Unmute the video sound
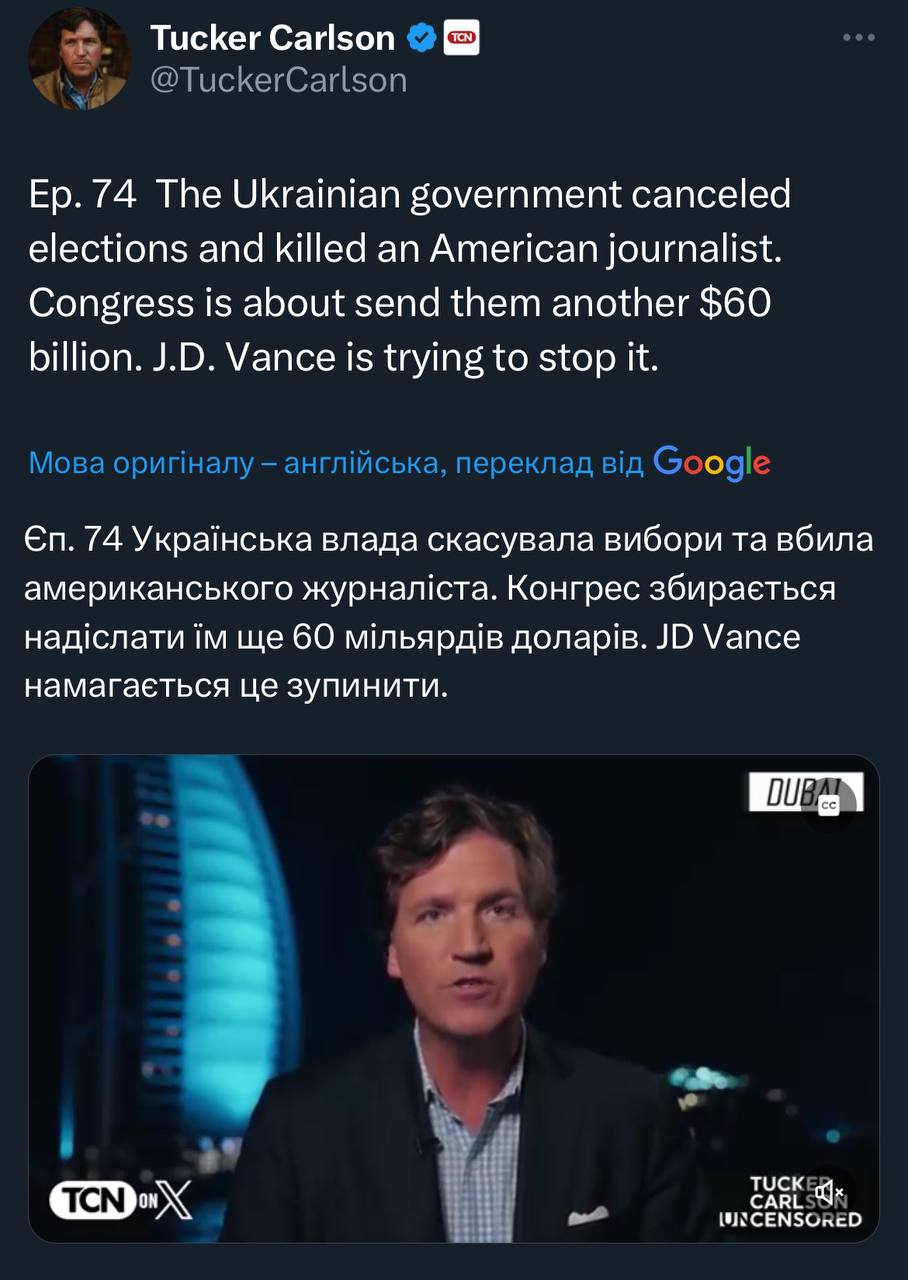The image size is (908, 1280). (x=829, y=1192)
